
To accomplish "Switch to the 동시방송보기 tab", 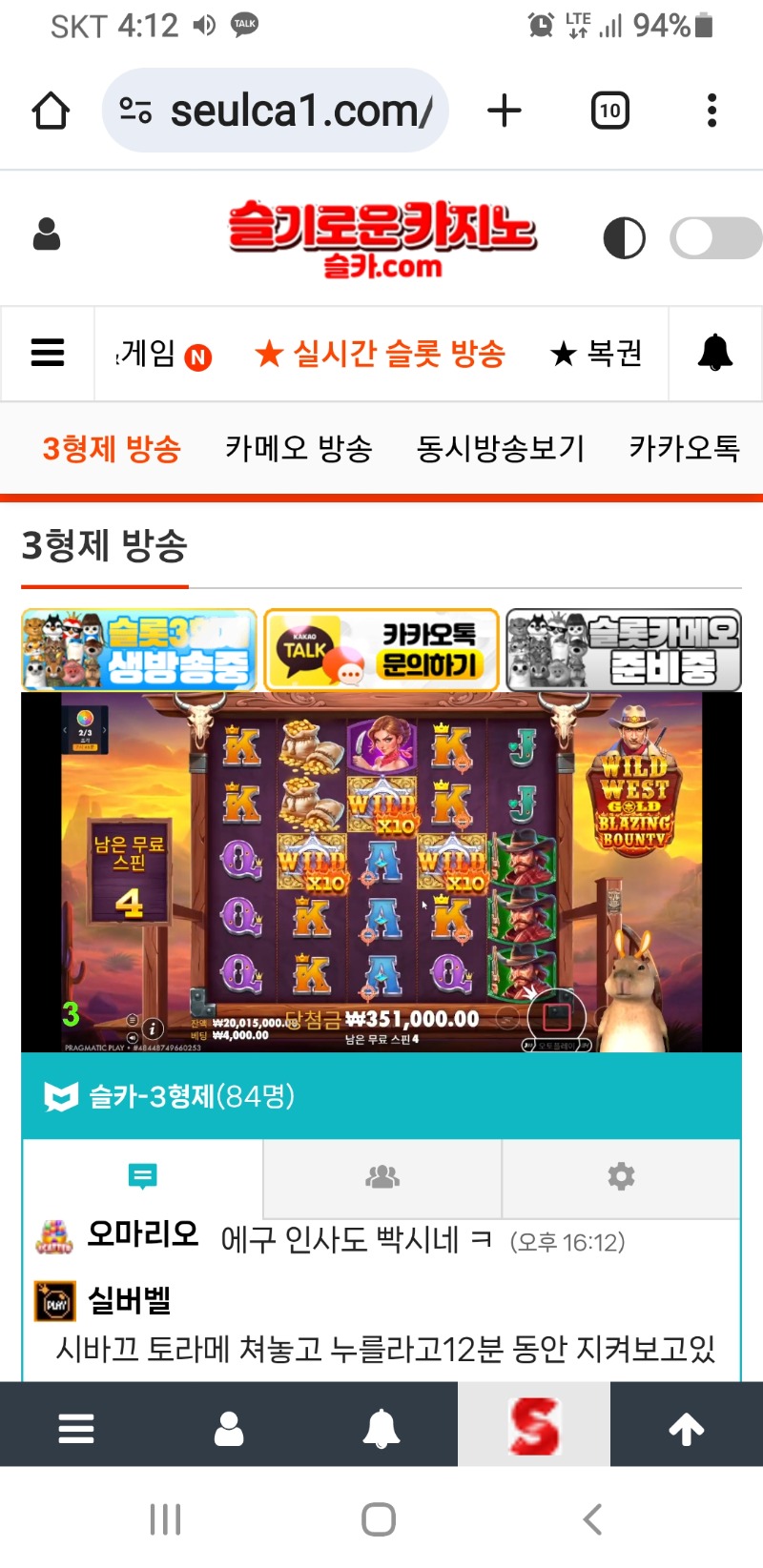I will pos(501,448).
